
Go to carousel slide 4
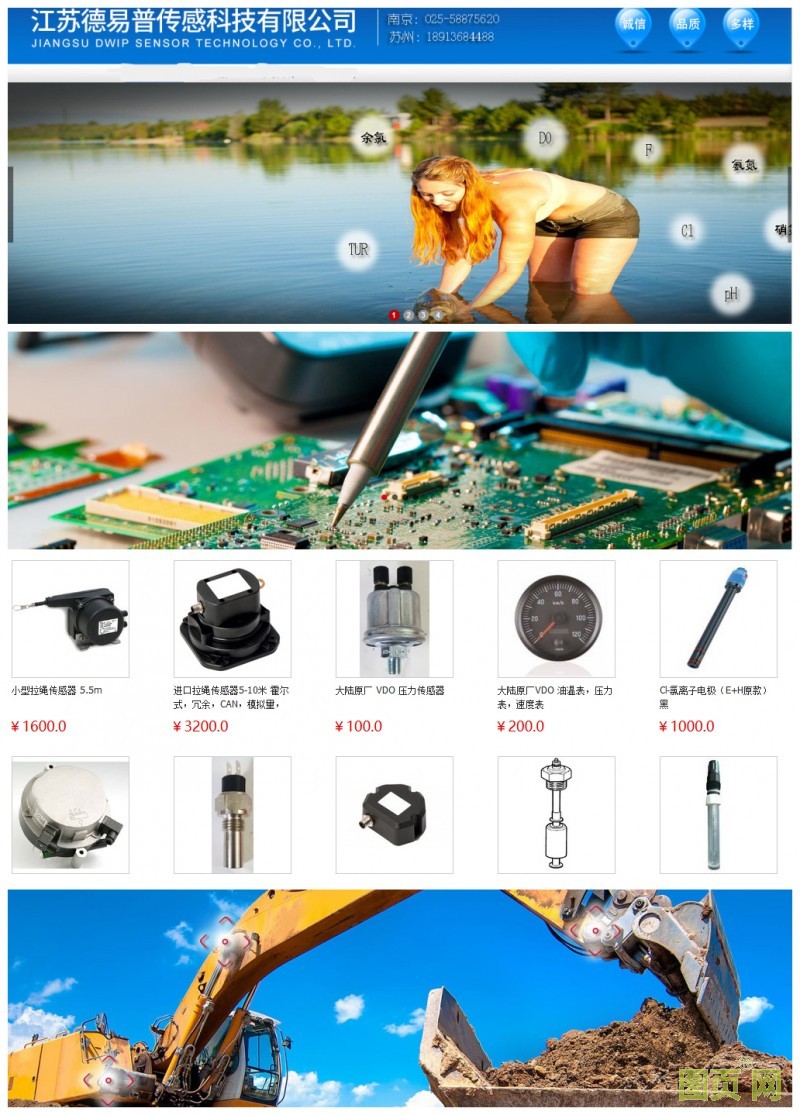(x=437, y=315)
